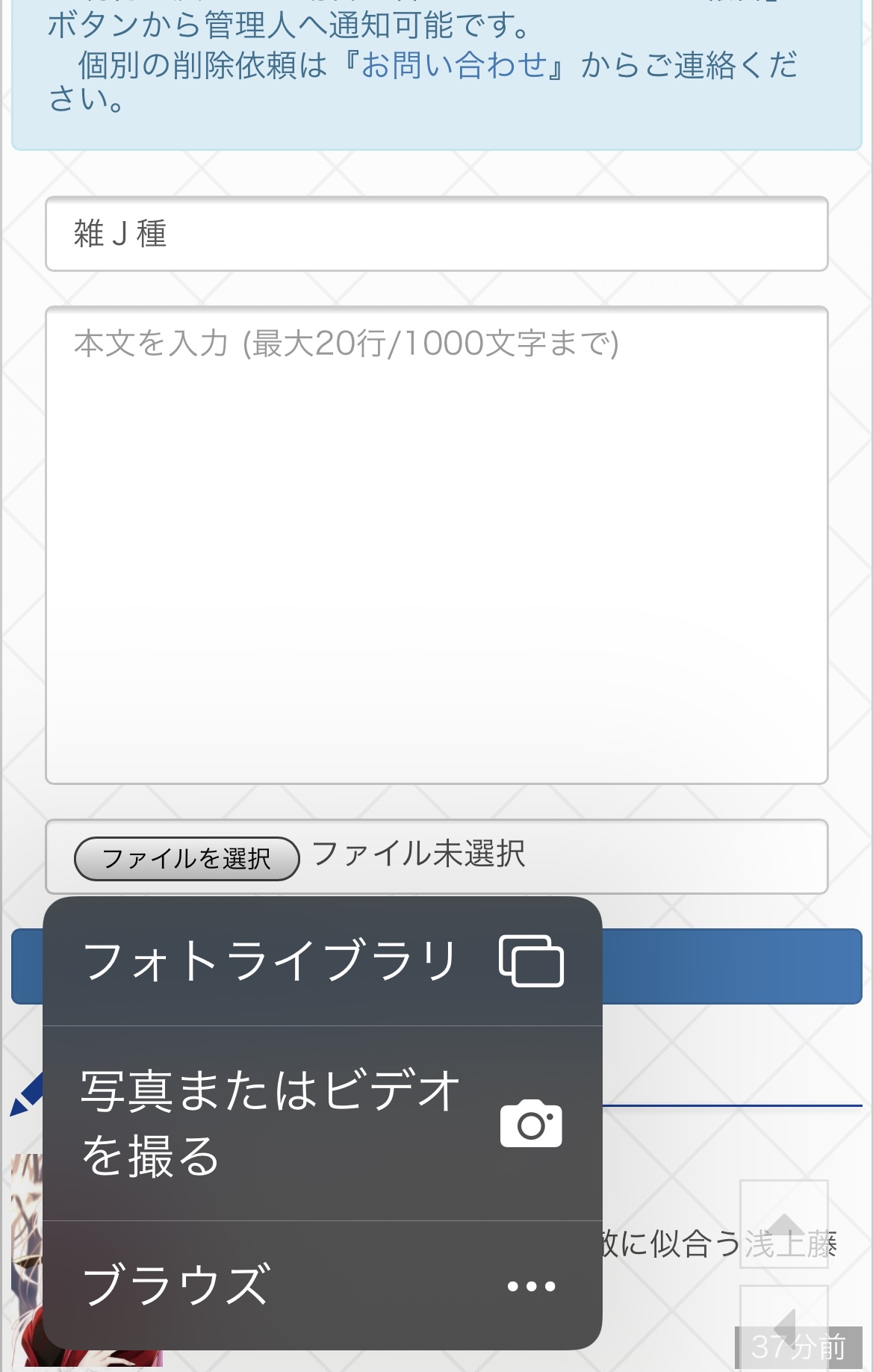Open ブラウズ to browse files
This screenshot has height=1372, width=873.
click(x=322, y=1285)
